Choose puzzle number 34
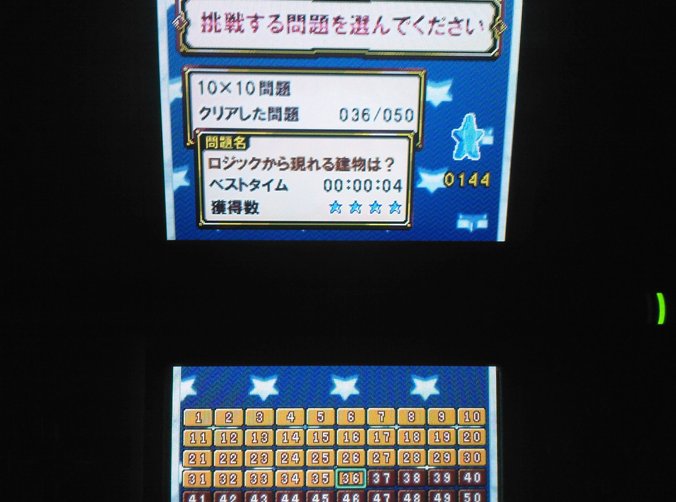Image resolution: width=676 pixels, height=502 pixels. coord(290,479)
